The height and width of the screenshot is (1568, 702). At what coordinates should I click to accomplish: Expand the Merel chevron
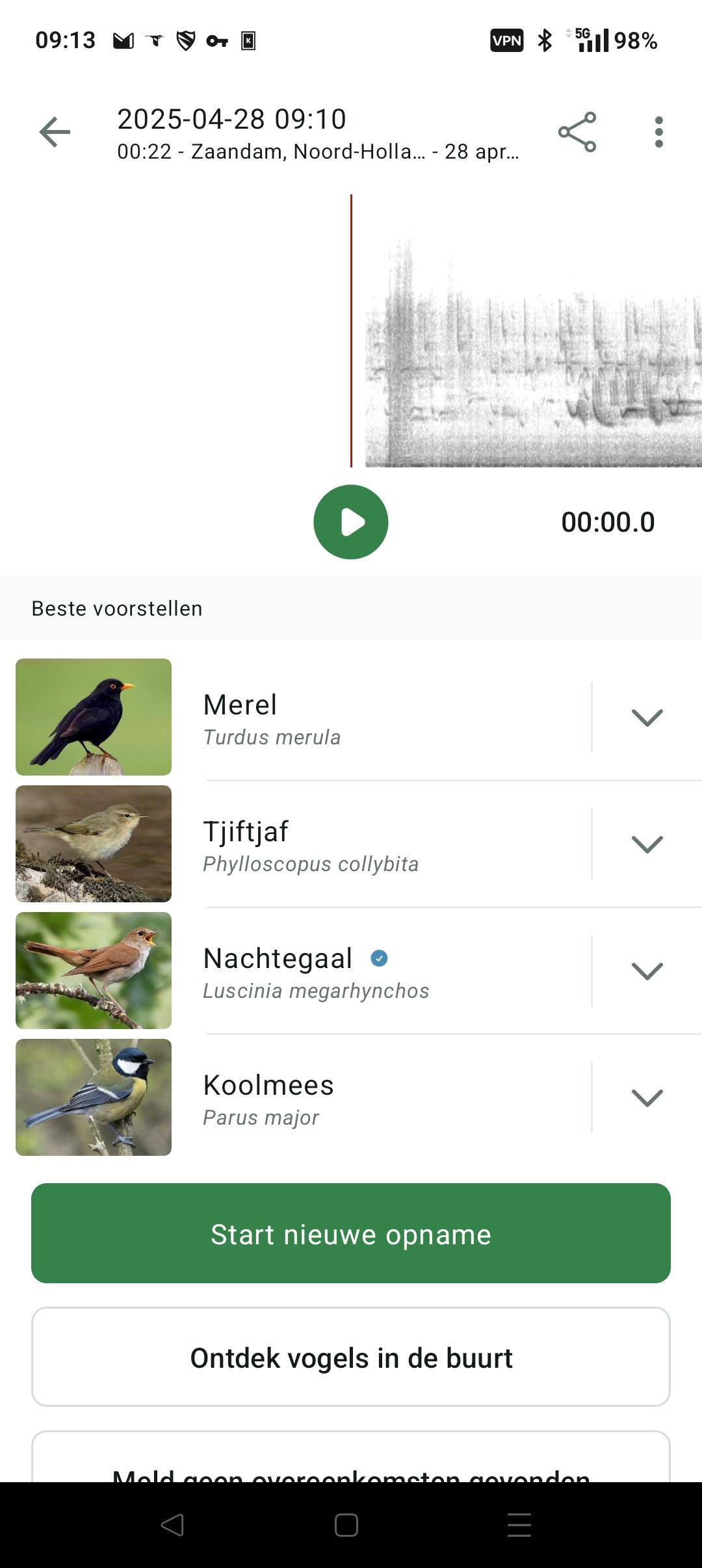pos(647,718)
